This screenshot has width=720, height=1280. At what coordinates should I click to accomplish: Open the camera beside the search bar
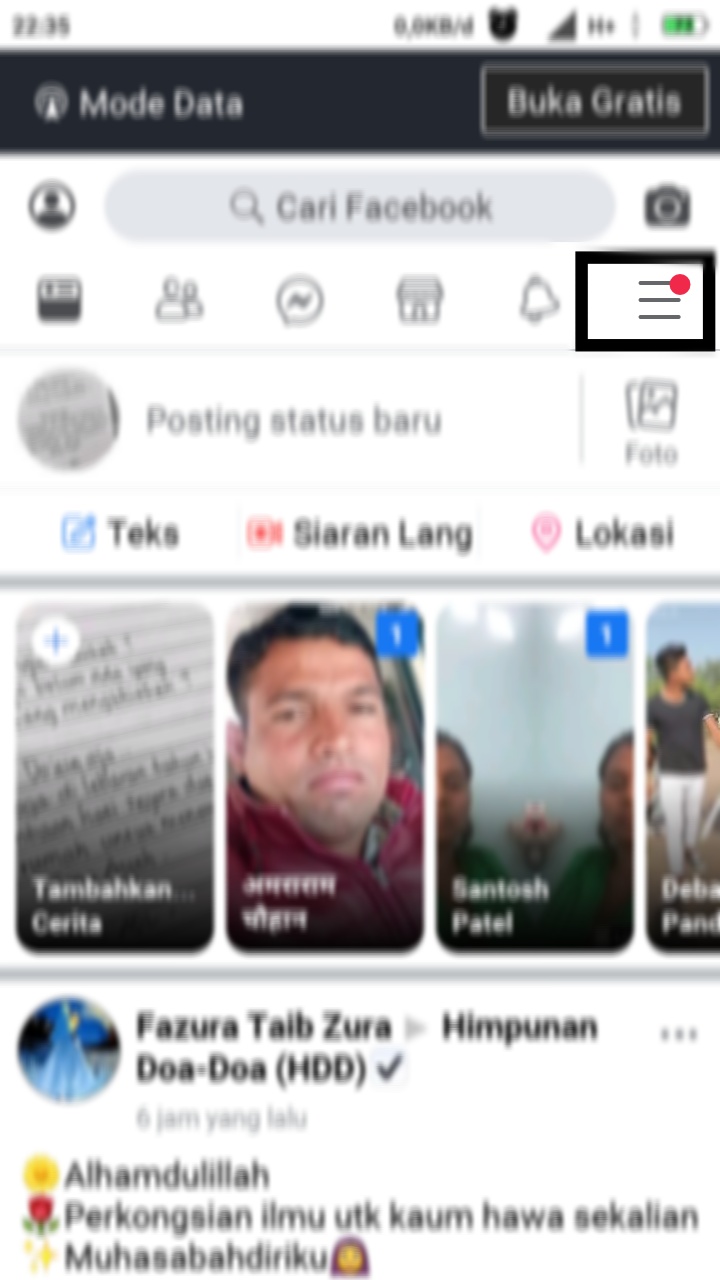667,206
